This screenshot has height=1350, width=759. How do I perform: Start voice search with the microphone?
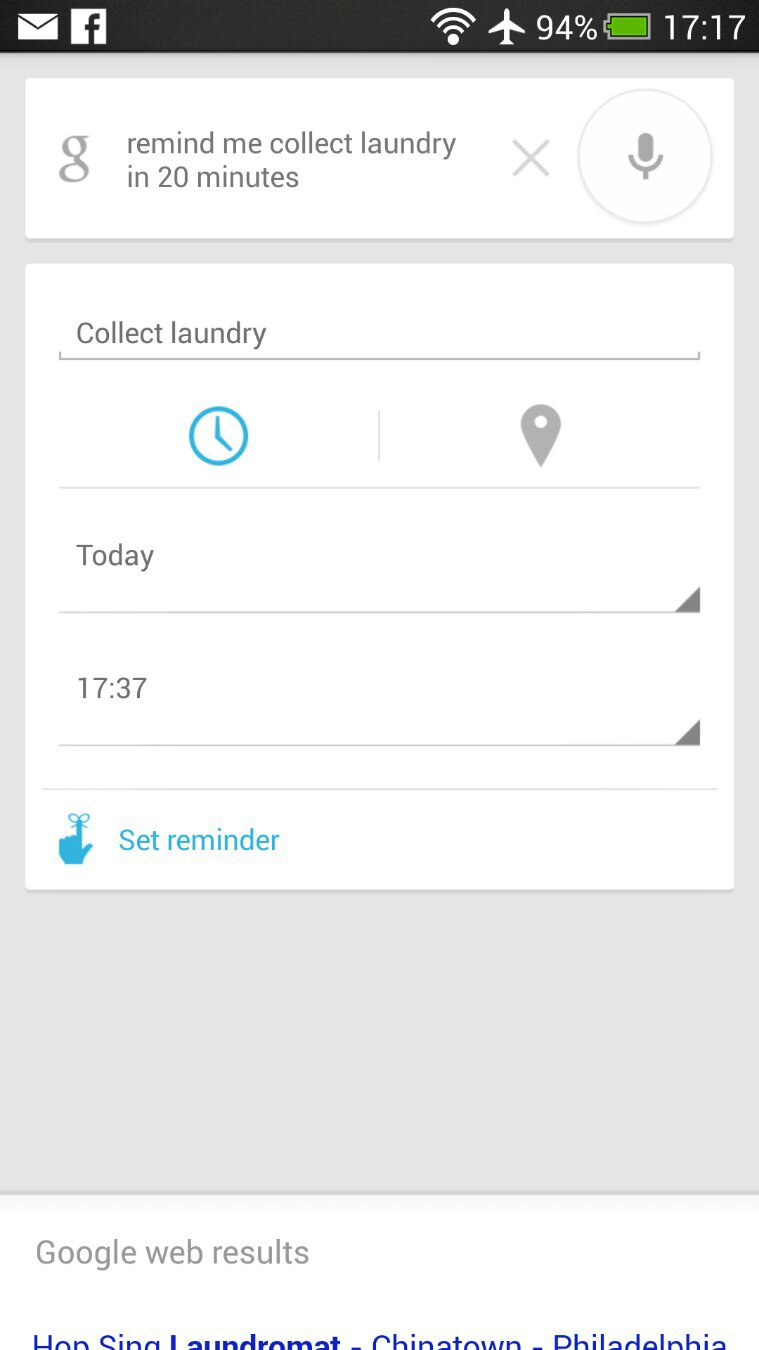point(645,156)
